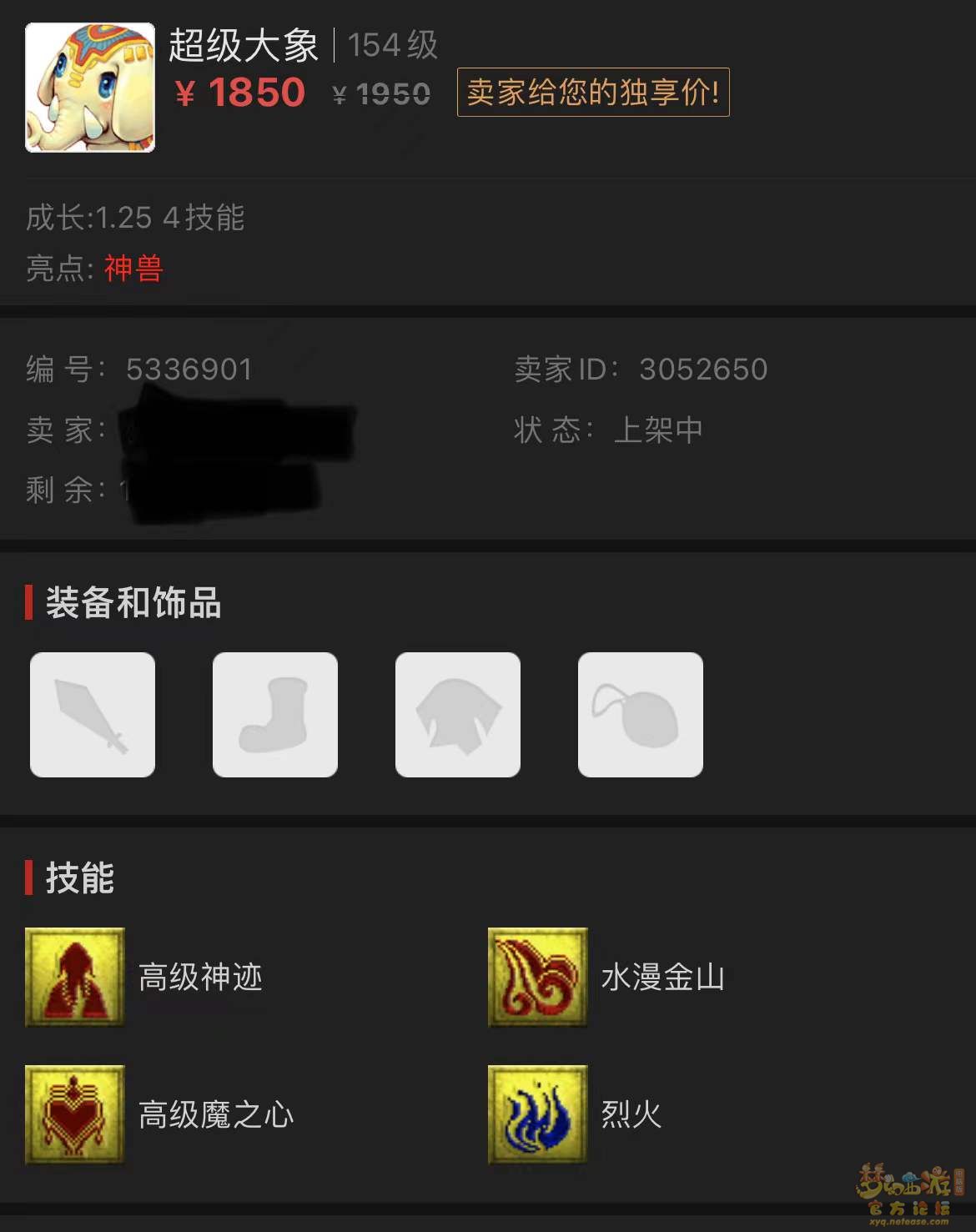Open the 高级神迹 skill icon
The height and width of the screenshot is (1232, 976).
point(75,976)
